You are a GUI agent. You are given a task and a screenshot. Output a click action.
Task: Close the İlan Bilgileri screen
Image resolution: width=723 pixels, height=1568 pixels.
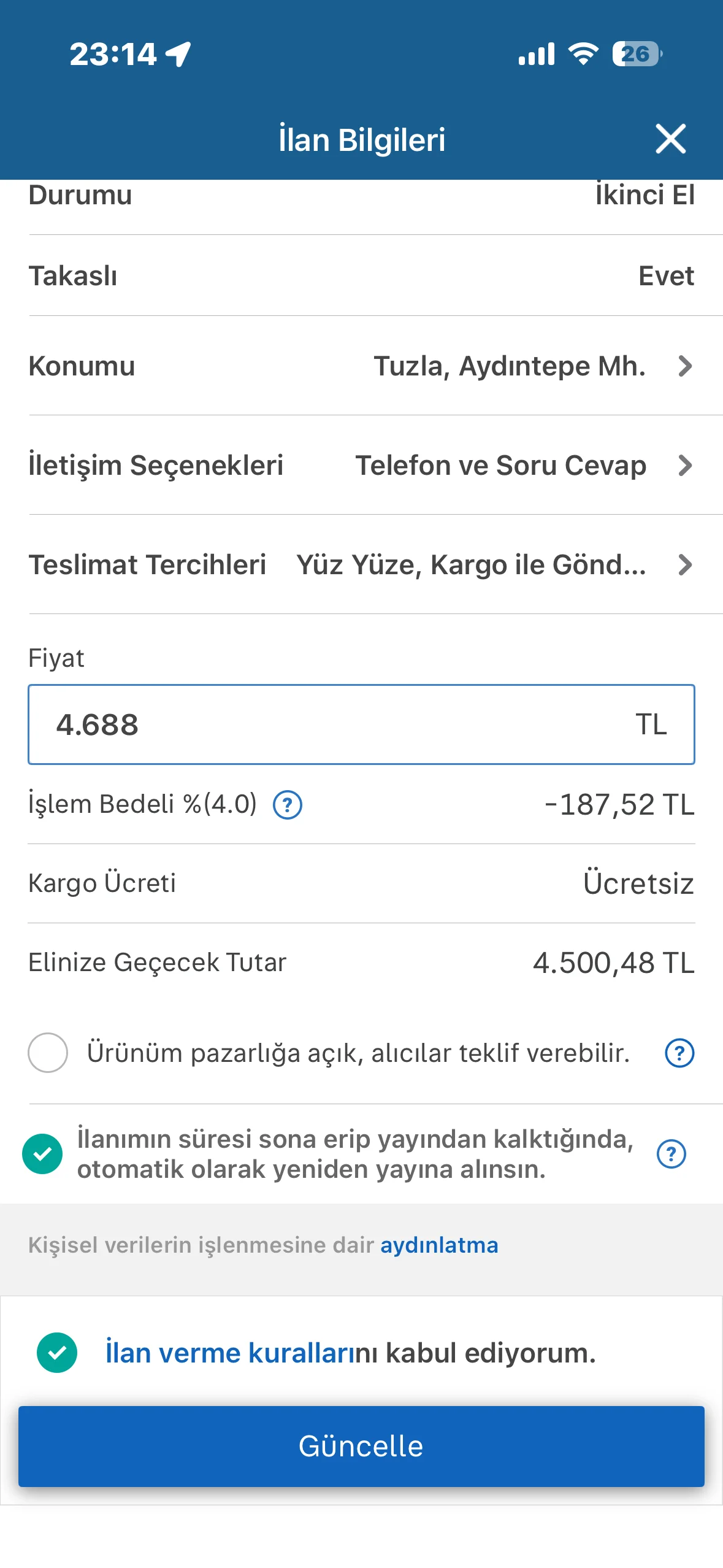coord(670,139)
